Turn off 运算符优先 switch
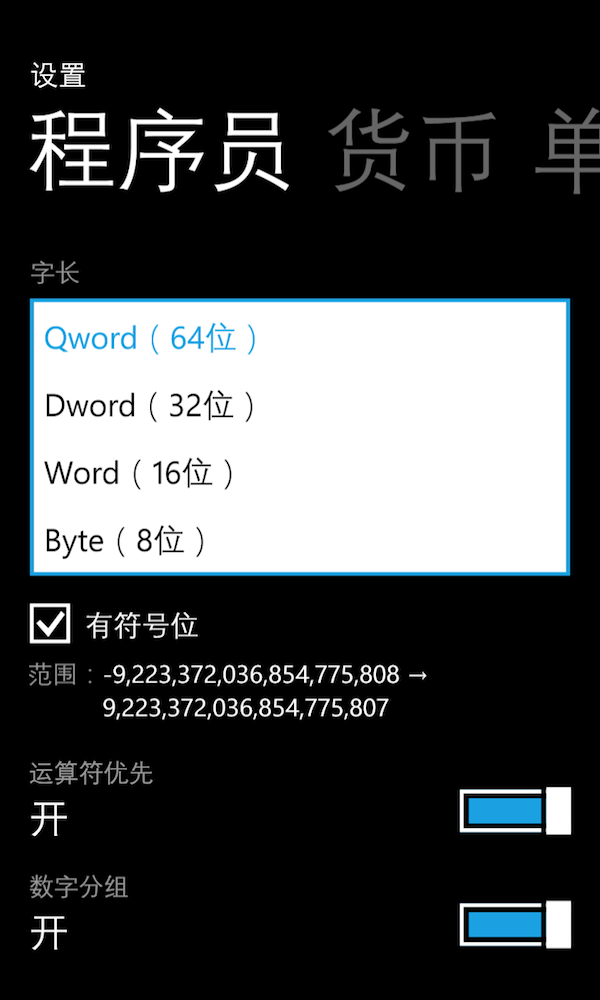600x1000 pixels. click(x=515, y=810)
